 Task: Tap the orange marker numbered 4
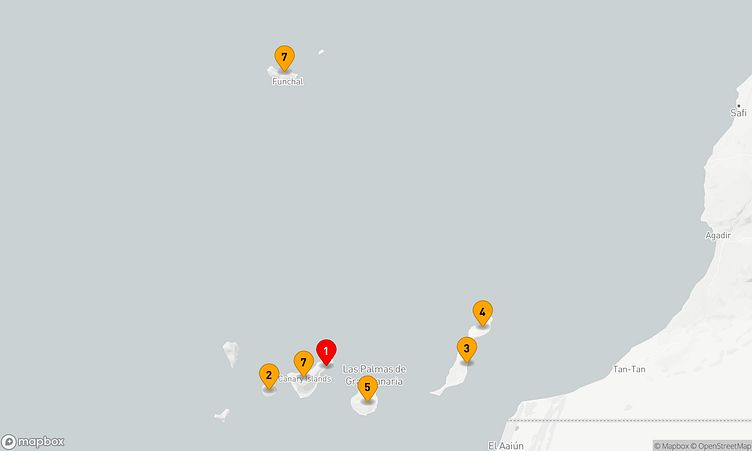pos(482,312)
